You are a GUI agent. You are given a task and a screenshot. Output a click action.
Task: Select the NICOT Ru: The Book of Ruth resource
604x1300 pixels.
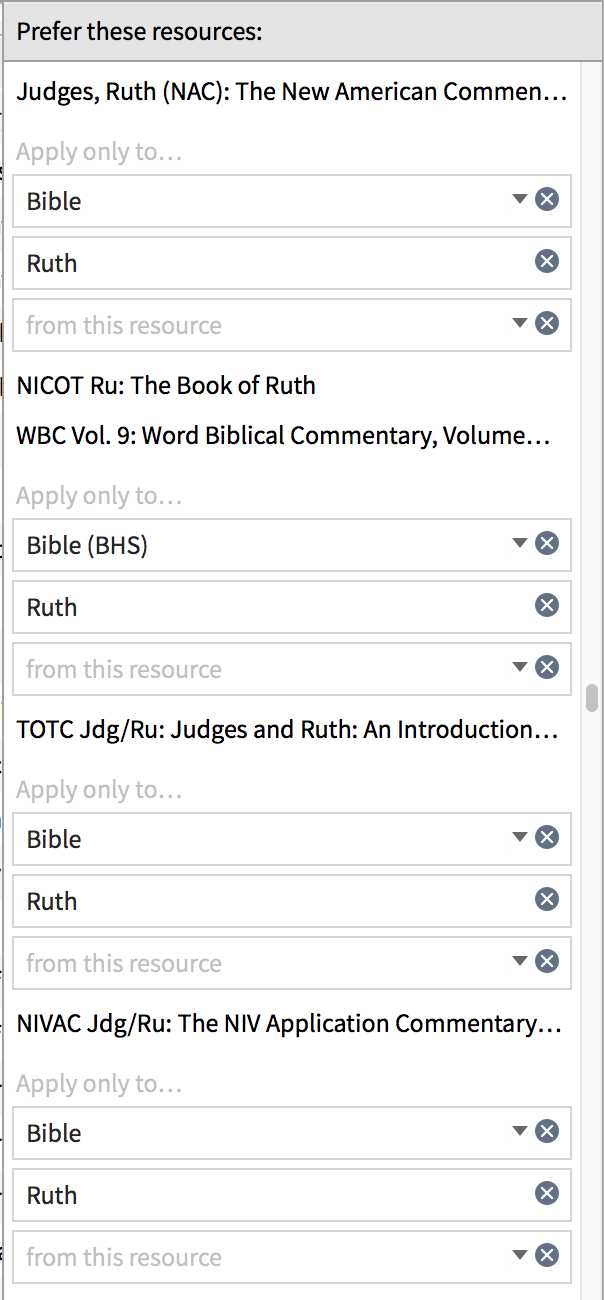click(166, 385)
